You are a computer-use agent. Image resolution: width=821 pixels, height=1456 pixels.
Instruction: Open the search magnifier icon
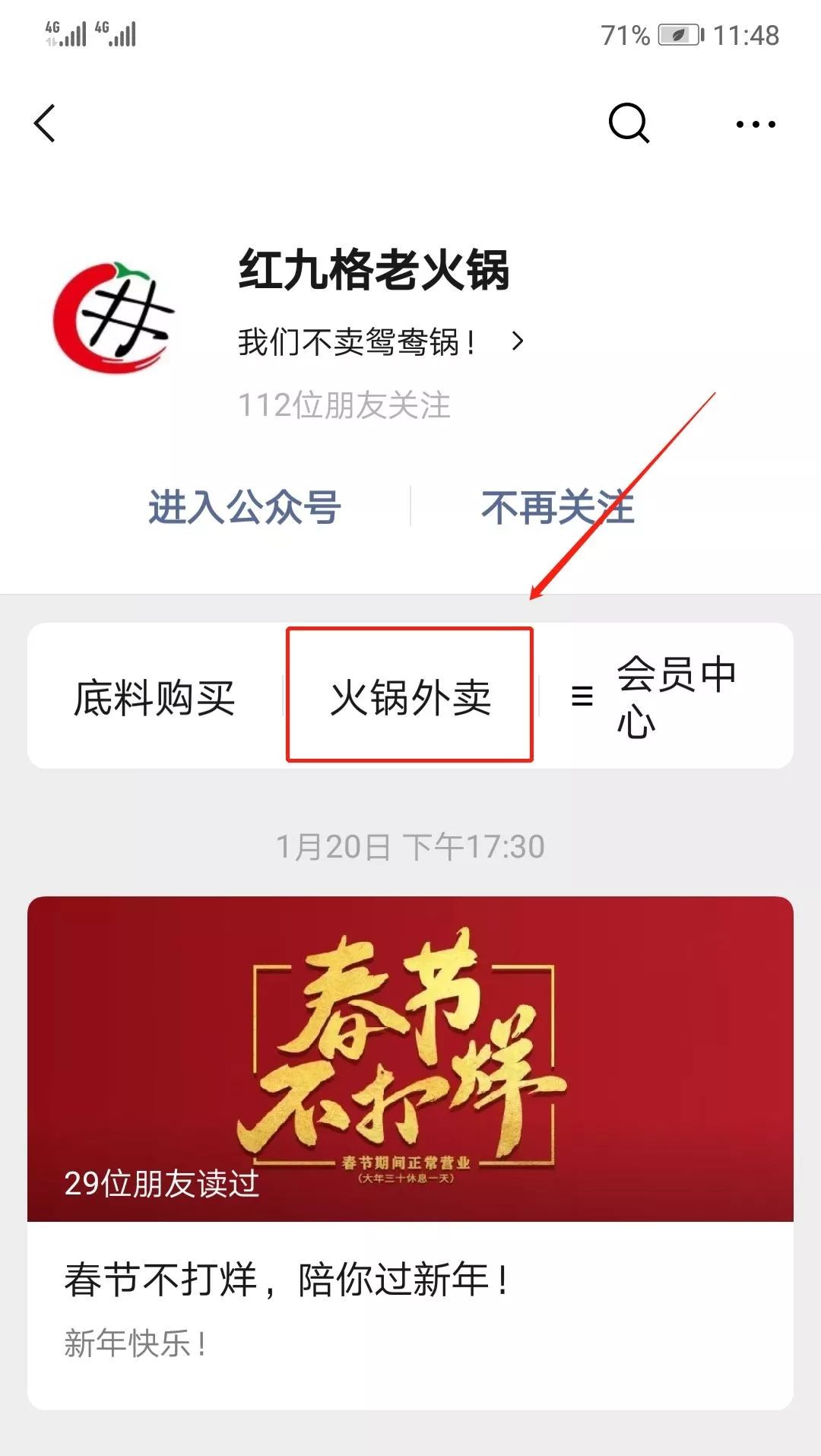tap(629, 123)
